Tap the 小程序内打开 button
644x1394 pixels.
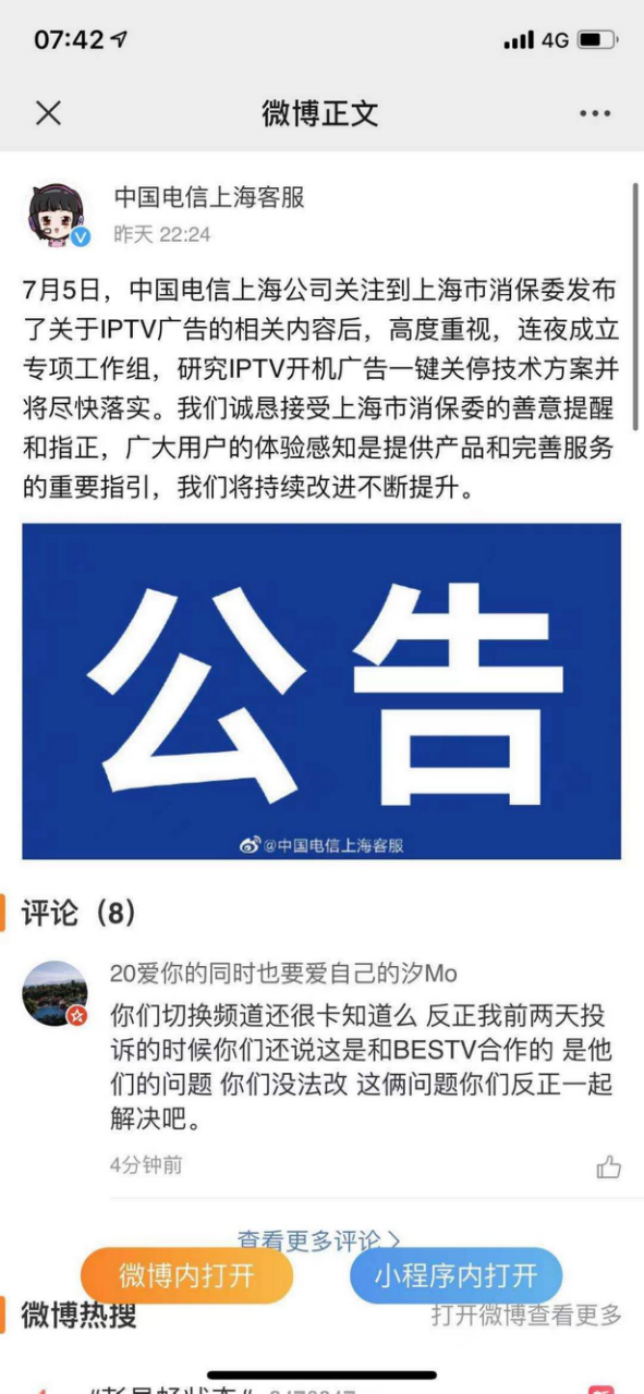[x=456, y=1276]
